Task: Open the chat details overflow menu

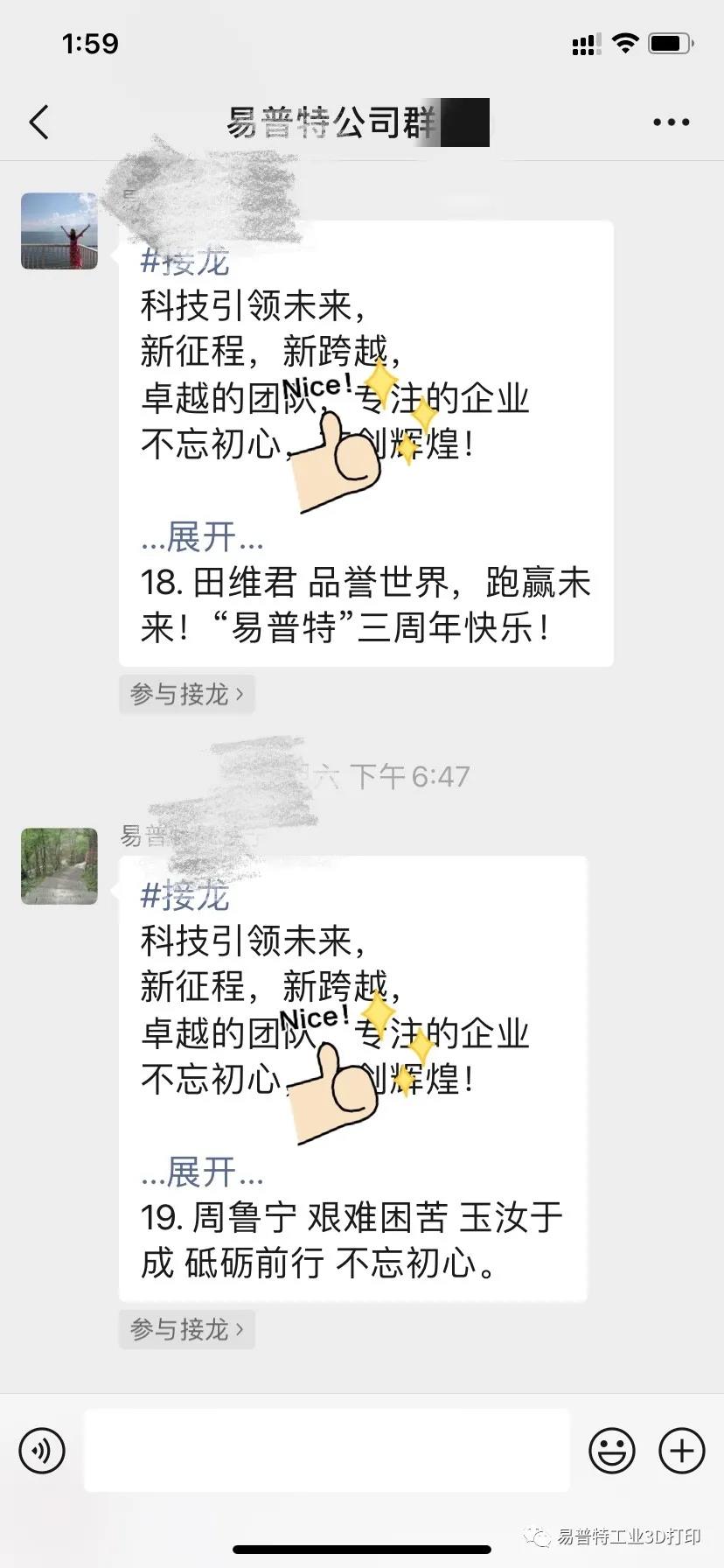Action: pyautogui.click(x=671, y=122)
